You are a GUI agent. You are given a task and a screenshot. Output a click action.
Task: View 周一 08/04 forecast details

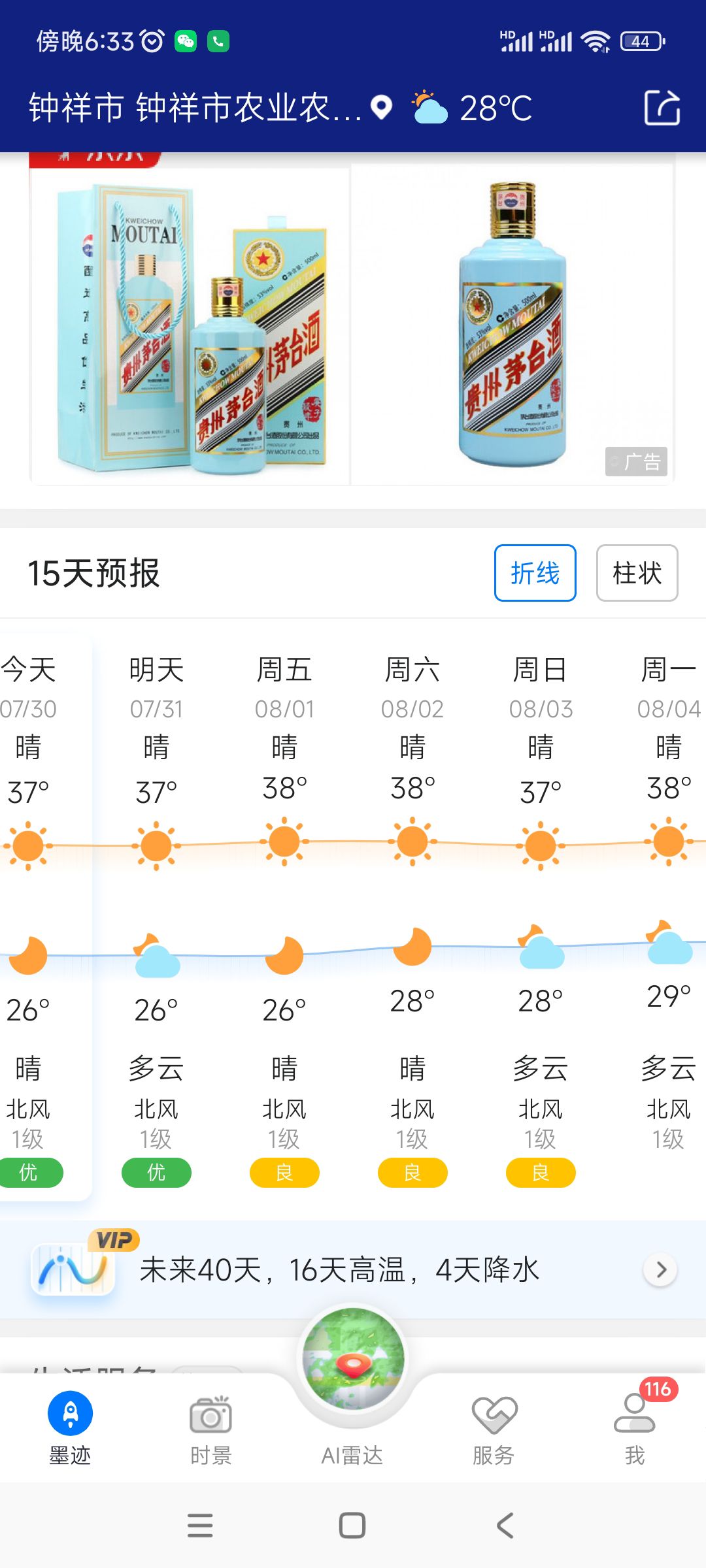point(668,915)
